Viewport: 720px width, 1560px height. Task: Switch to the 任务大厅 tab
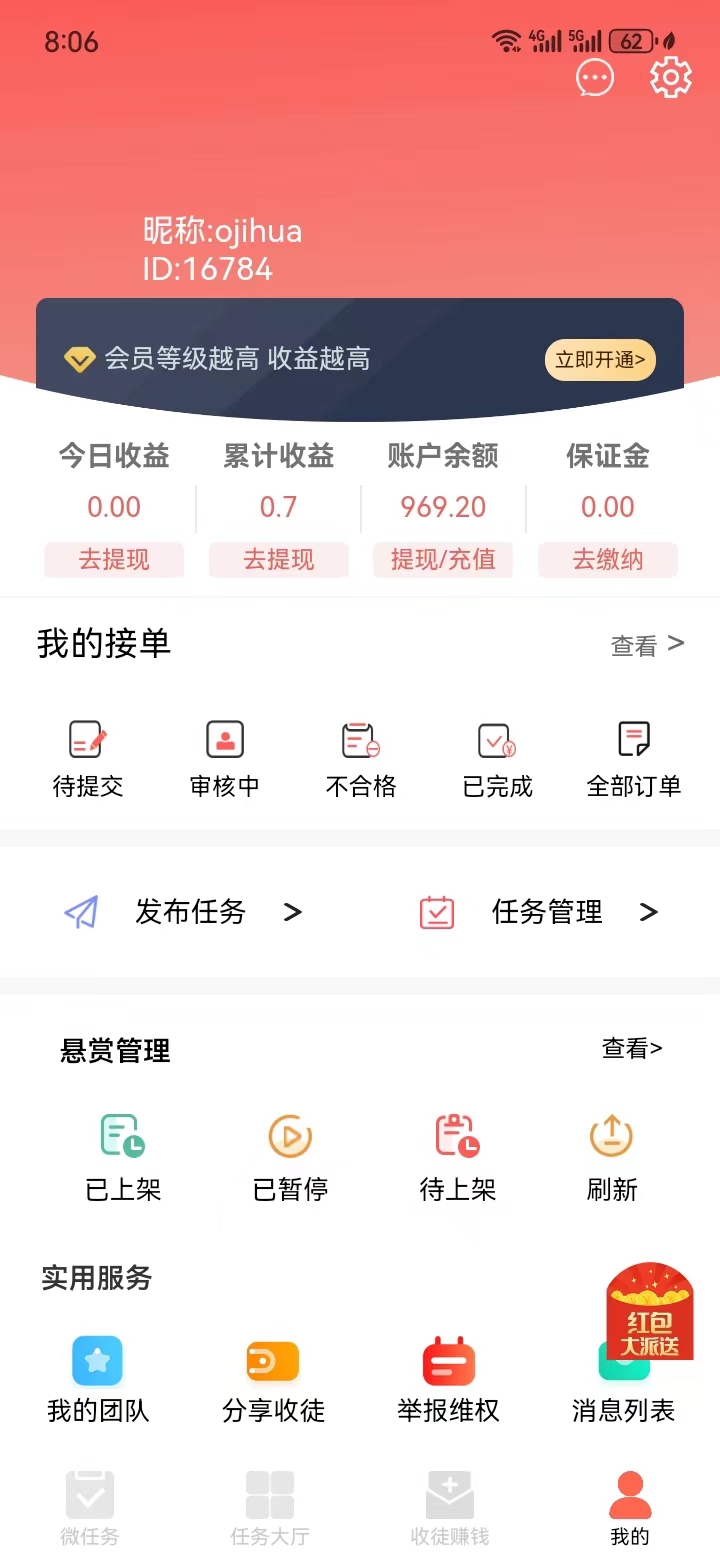[x=270, y=1508]
